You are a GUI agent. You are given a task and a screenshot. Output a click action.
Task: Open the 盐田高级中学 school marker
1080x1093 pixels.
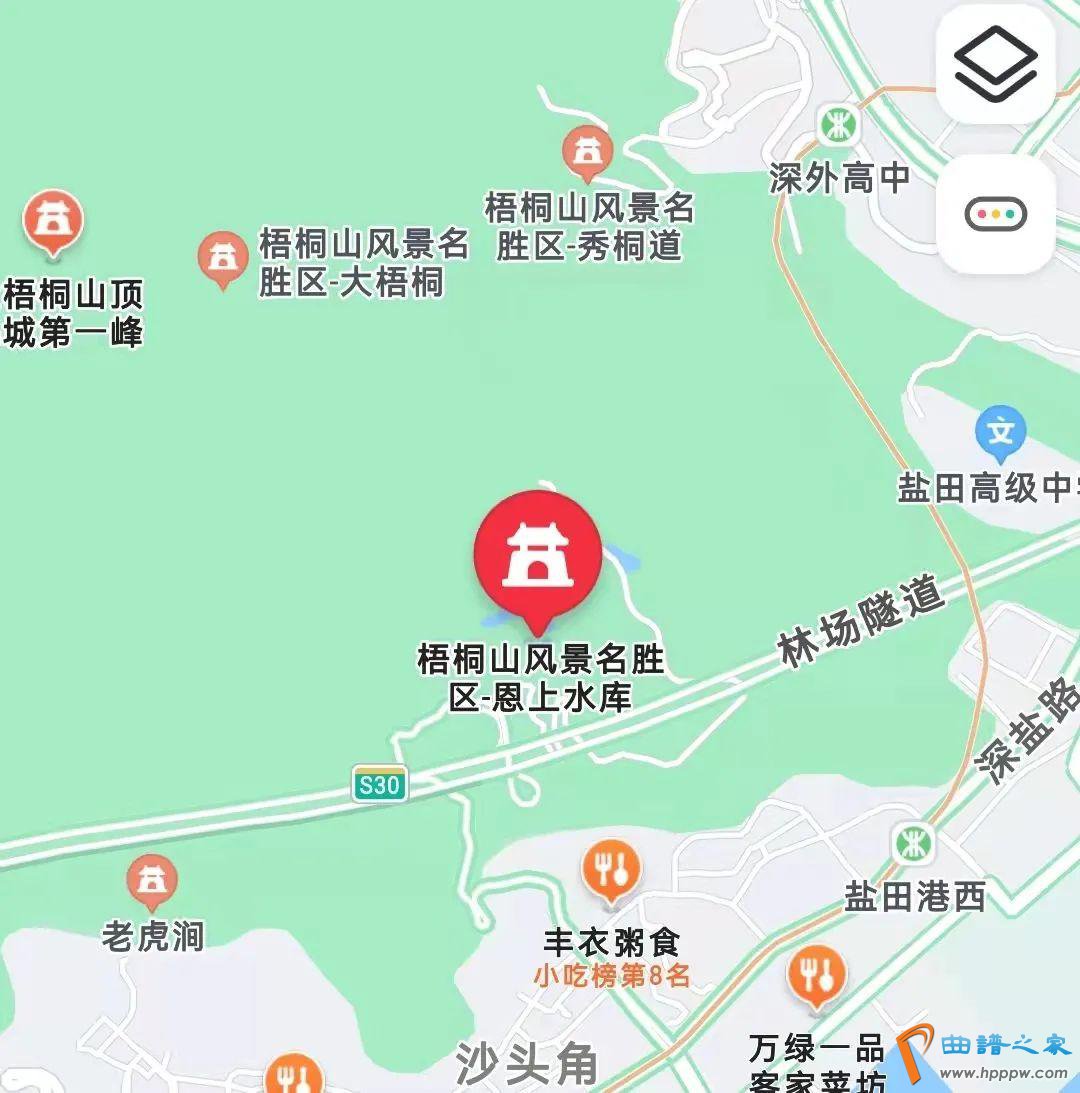tap(999, 432)
